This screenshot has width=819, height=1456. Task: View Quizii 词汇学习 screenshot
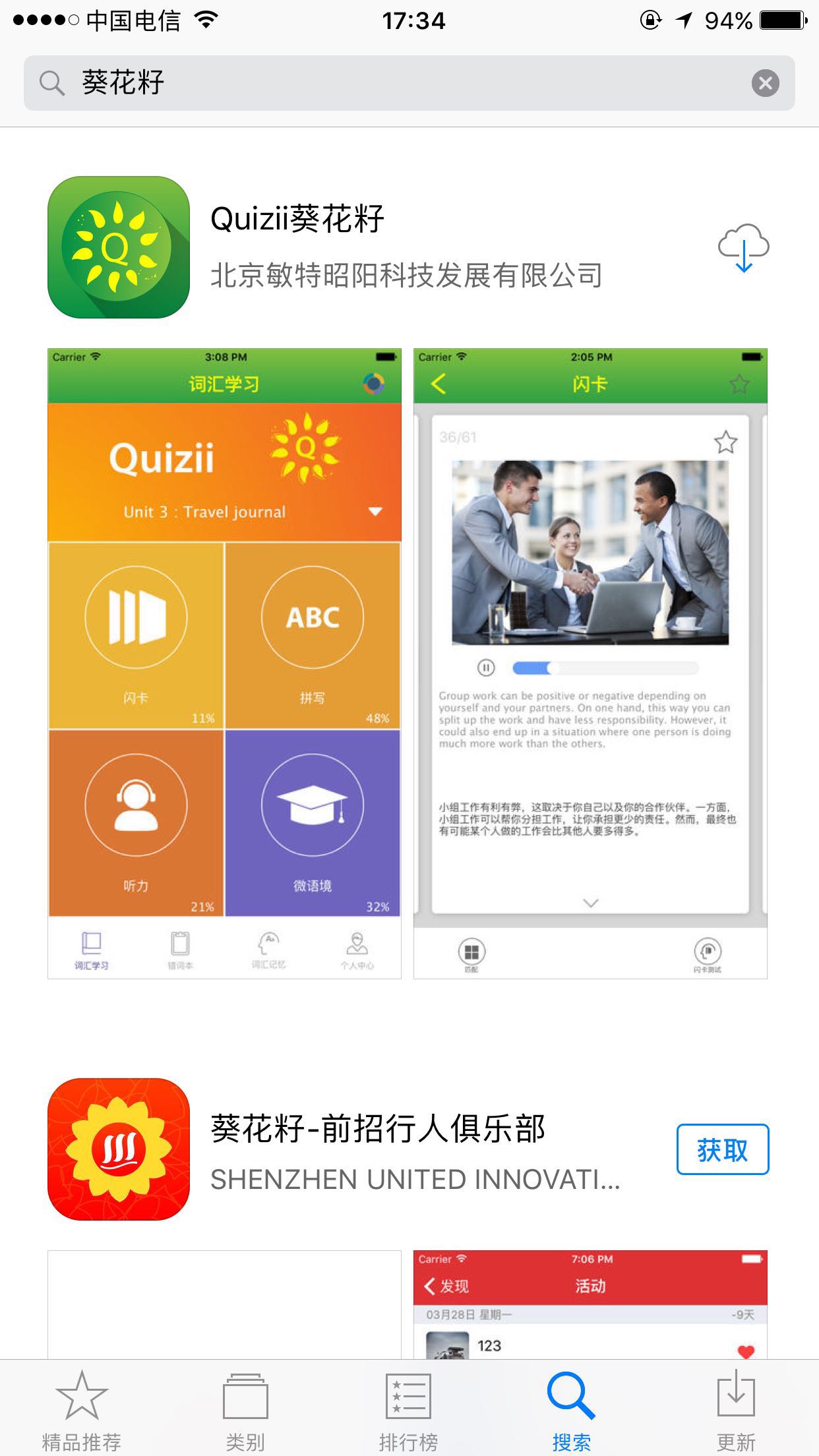(x=224, y=663)
